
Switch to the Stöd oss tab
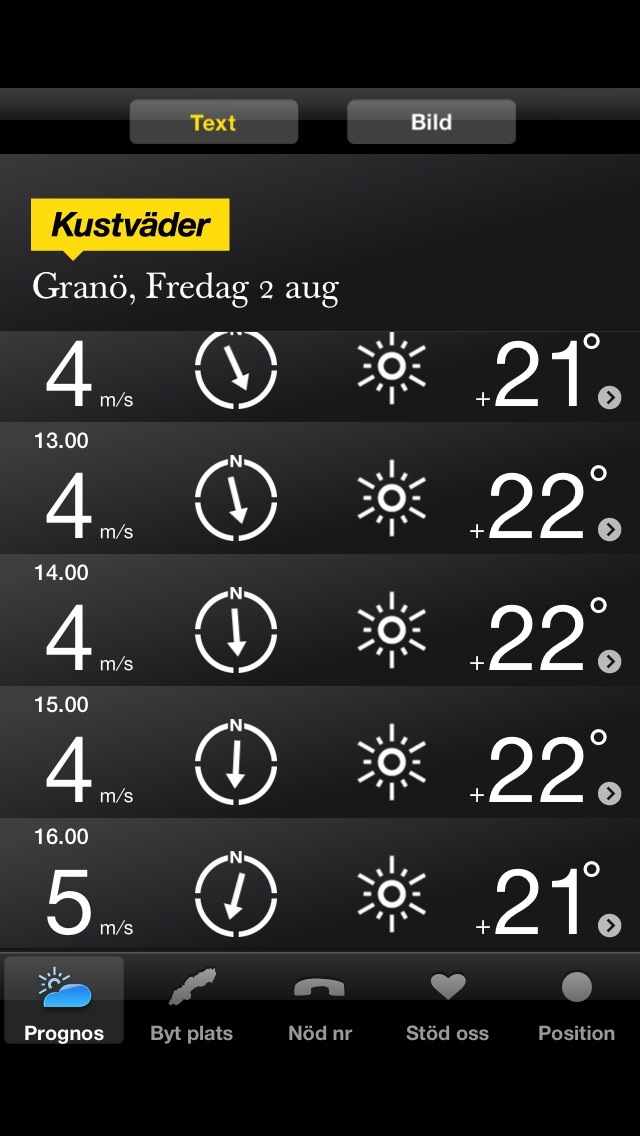click(x=447, y=1000)
